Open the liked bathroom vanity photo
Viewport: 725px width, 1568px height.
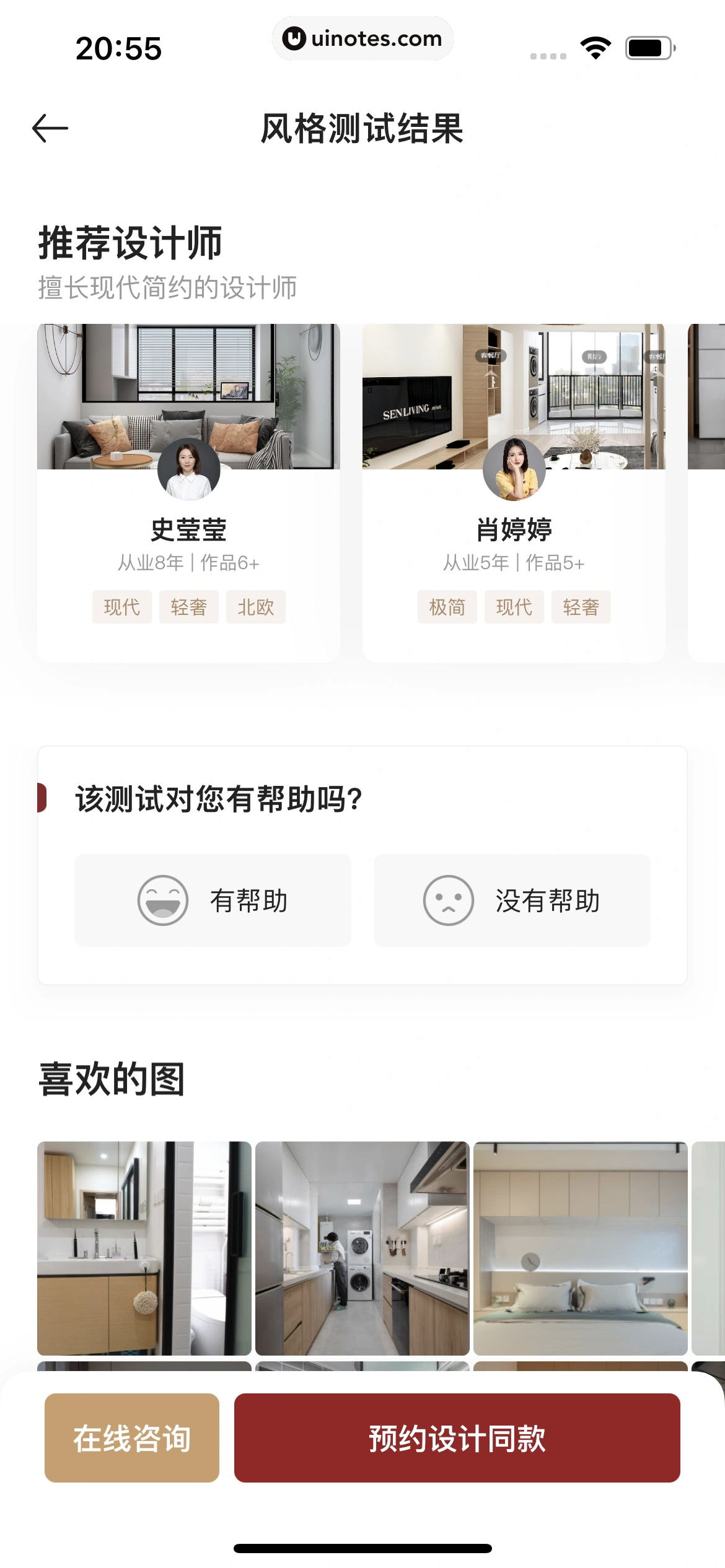click(144, 1248)
